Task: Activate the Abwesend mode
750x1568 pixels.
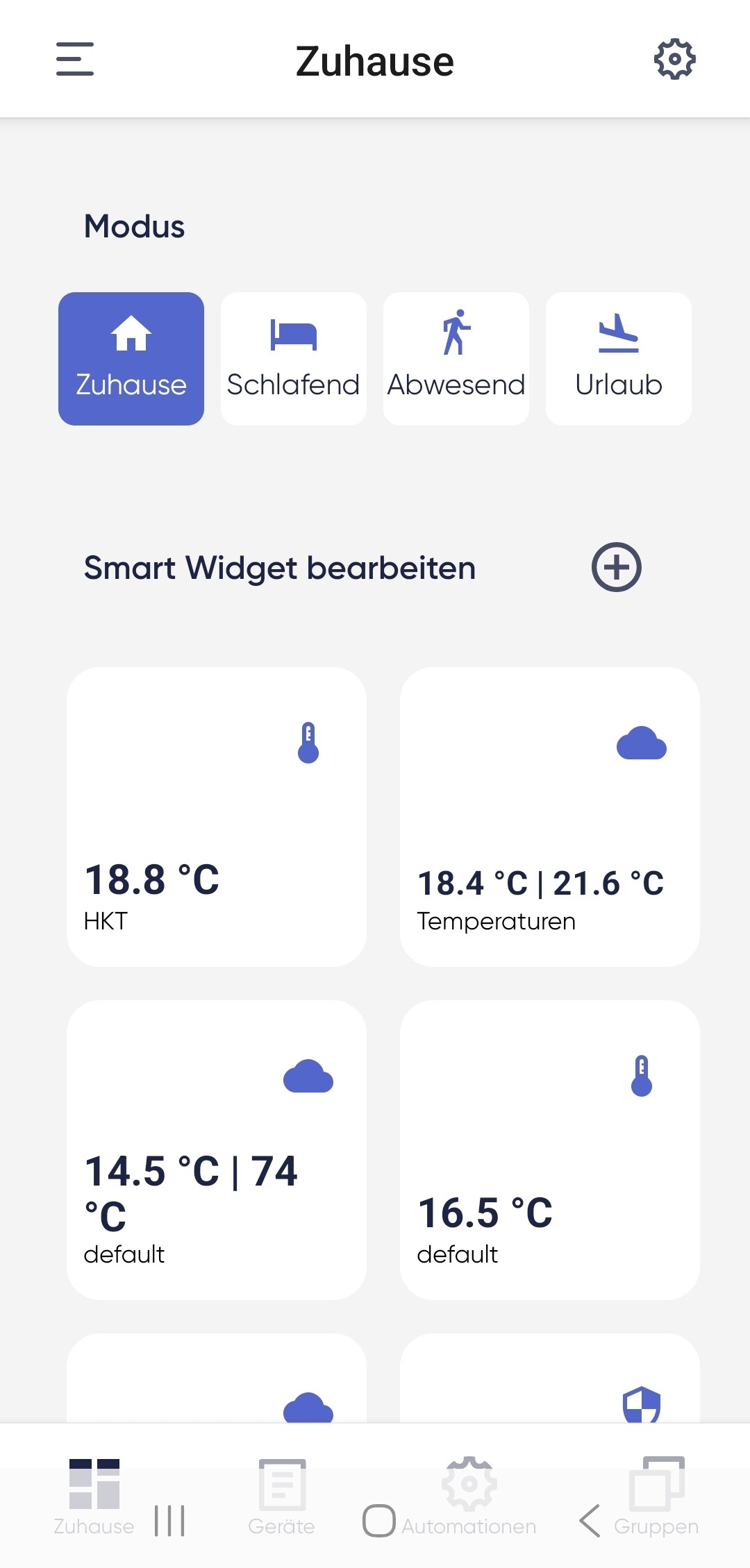Action: (x=456, y=358)
